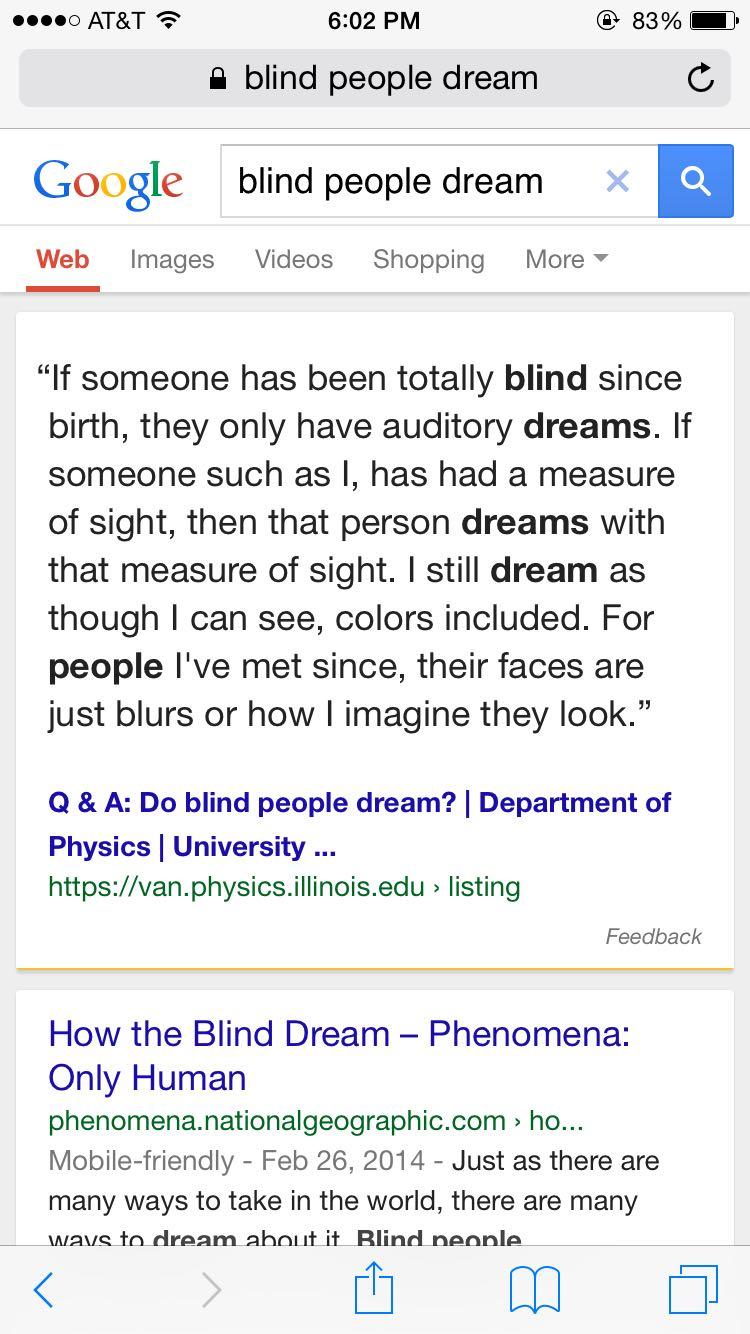Open Safari bookmarks
Screen dimensions: 750x1334
(534, 1290)
